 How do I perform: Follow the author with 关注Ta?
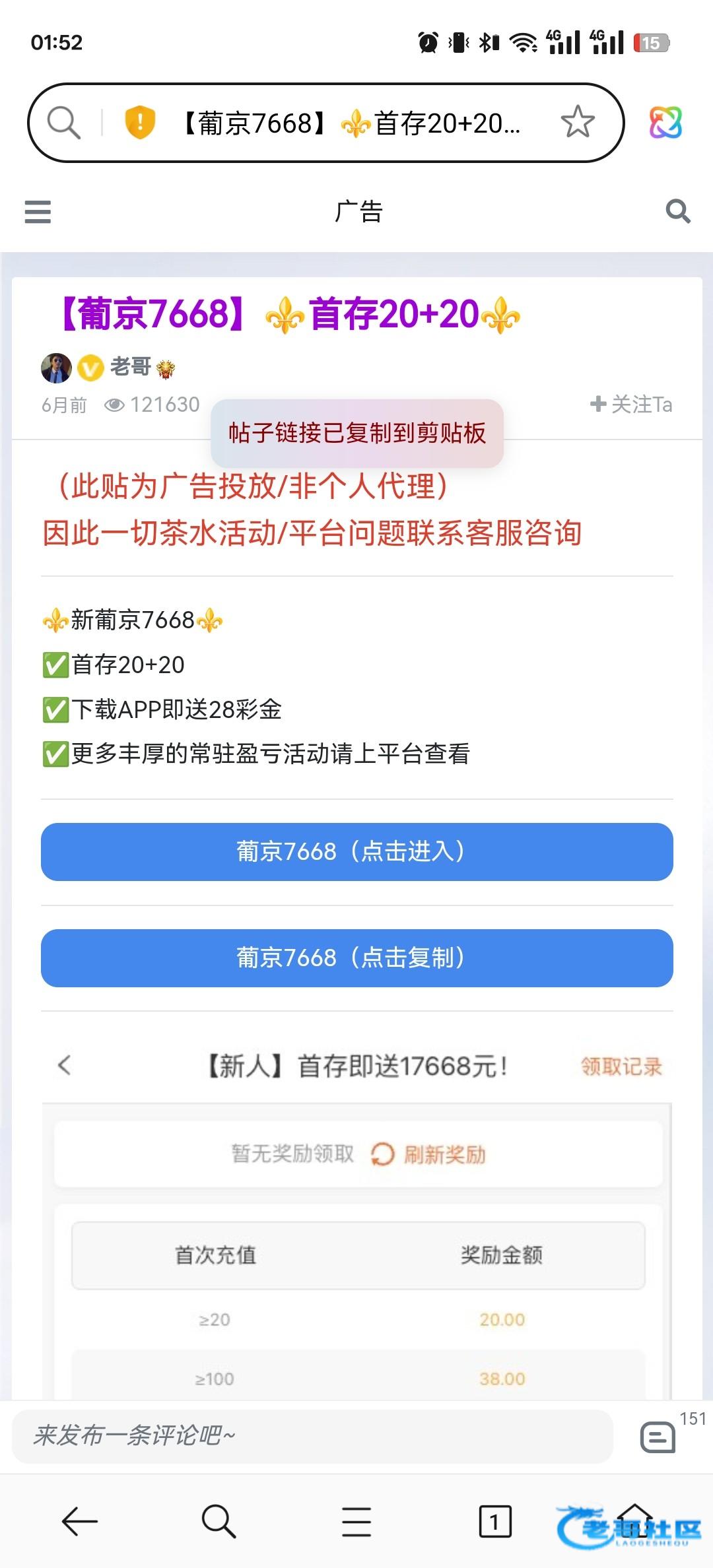(632, 404)
